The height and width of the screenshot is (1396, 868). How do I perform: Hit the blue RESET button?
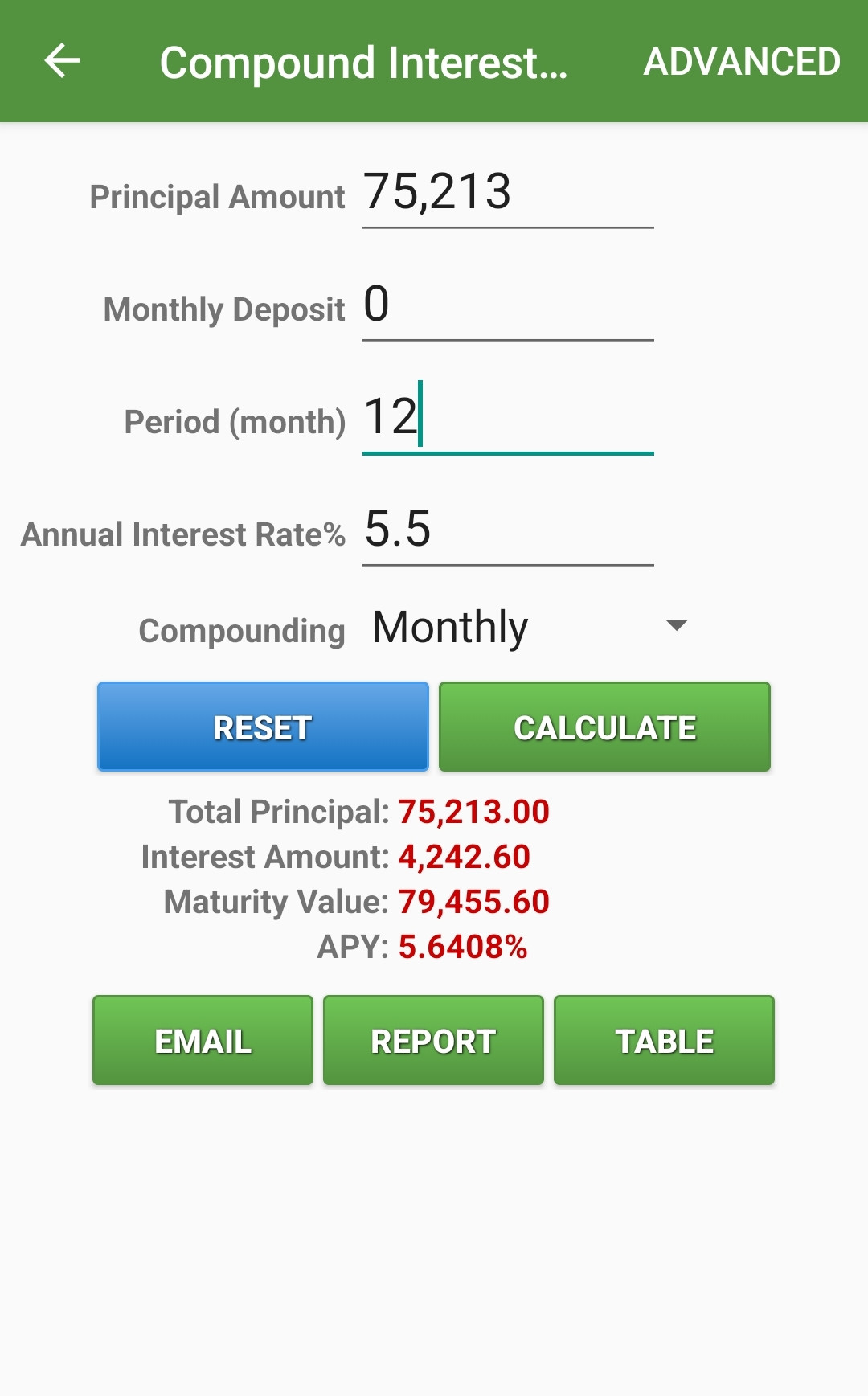(263, 727)
